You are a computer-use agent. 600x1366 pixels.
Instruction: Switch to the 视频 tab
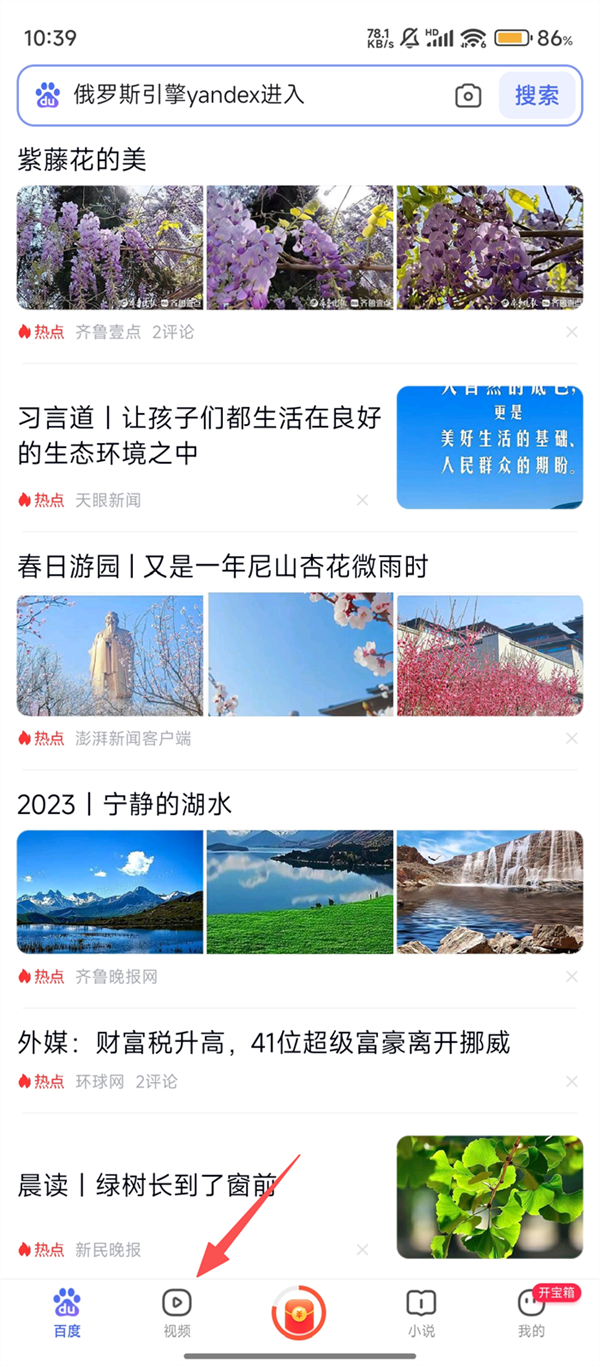[x=177, y=1312]
